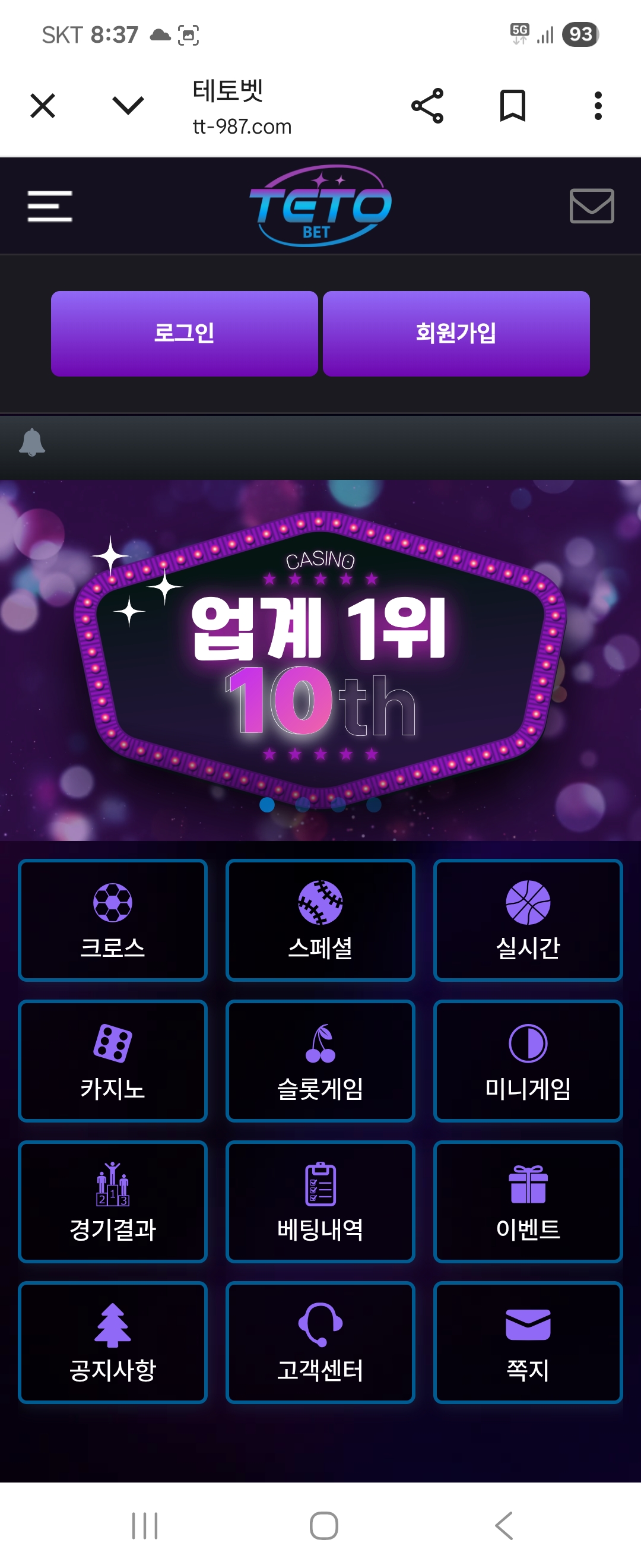Open the hamburger drawer menu
Image resolution: width=641 pixels, height=1568 pixels.
(x=50, y=206)
